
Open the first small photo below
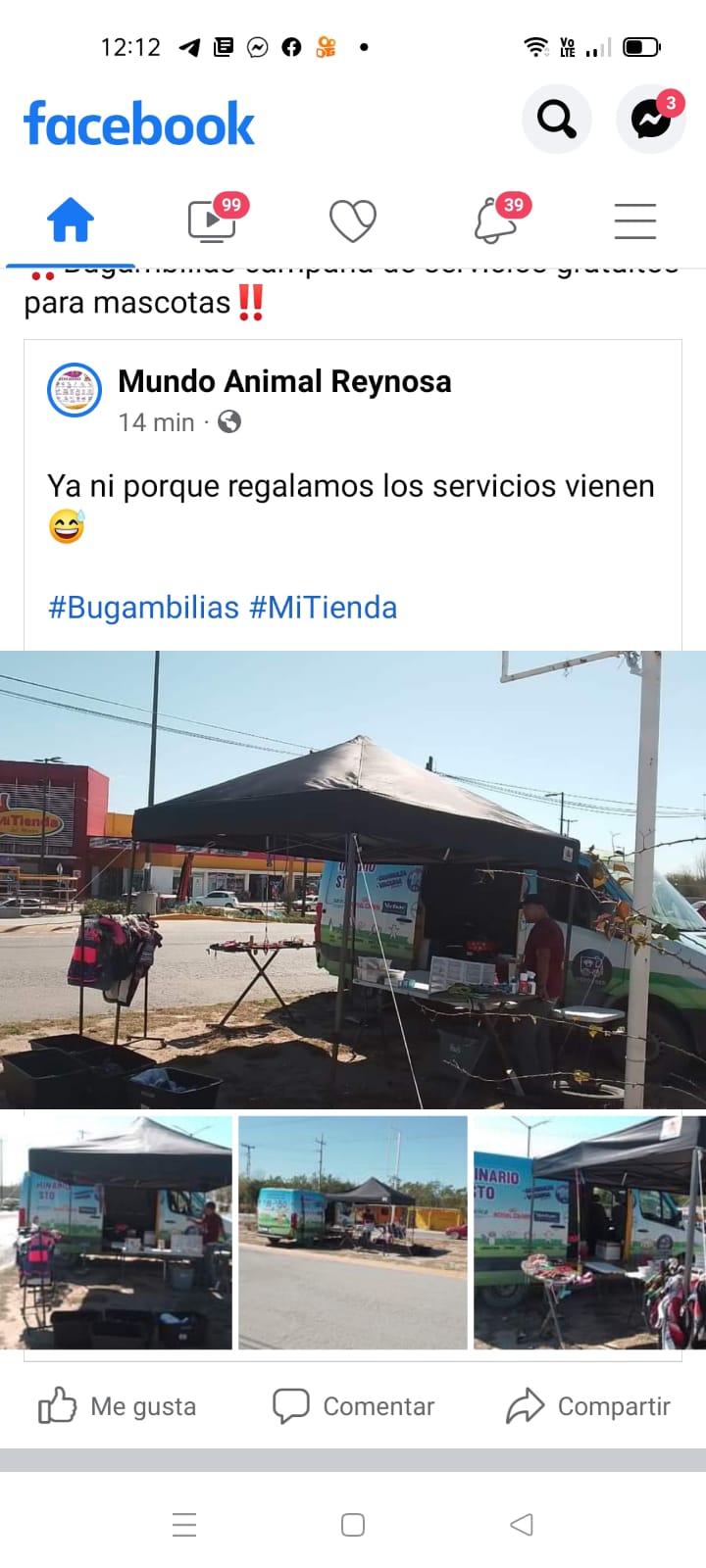116,1232
